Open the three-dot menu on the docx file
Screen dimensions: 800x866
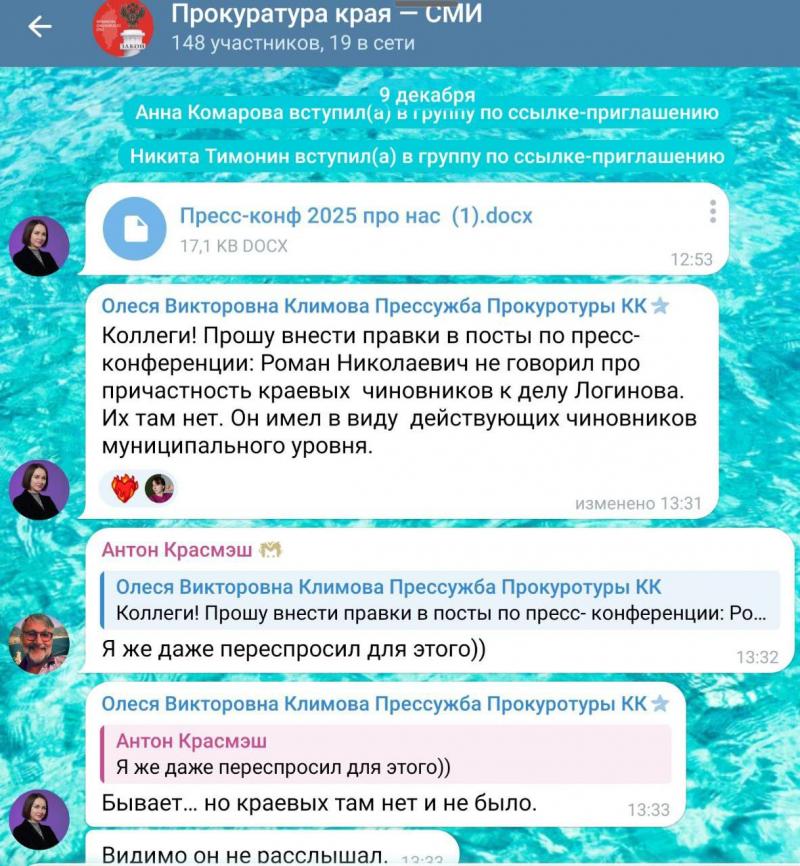[712, 212]
